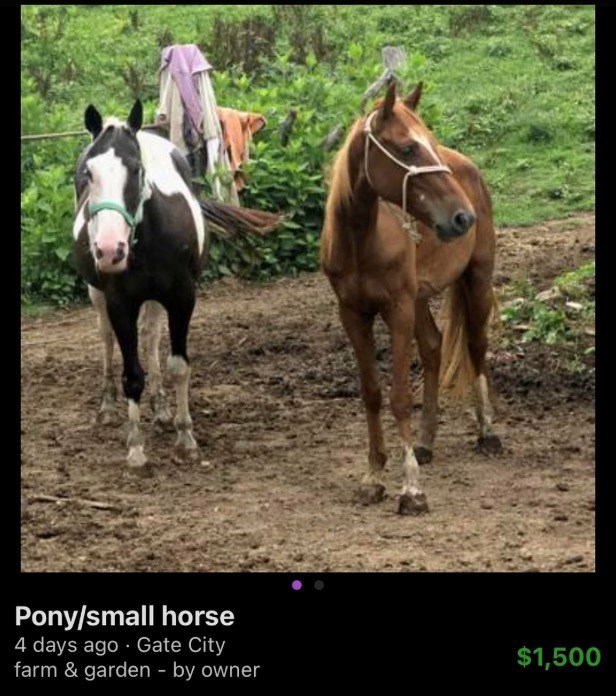
Task: Open the Pony/small horse listing title
Action: click(x=124, y=616)
